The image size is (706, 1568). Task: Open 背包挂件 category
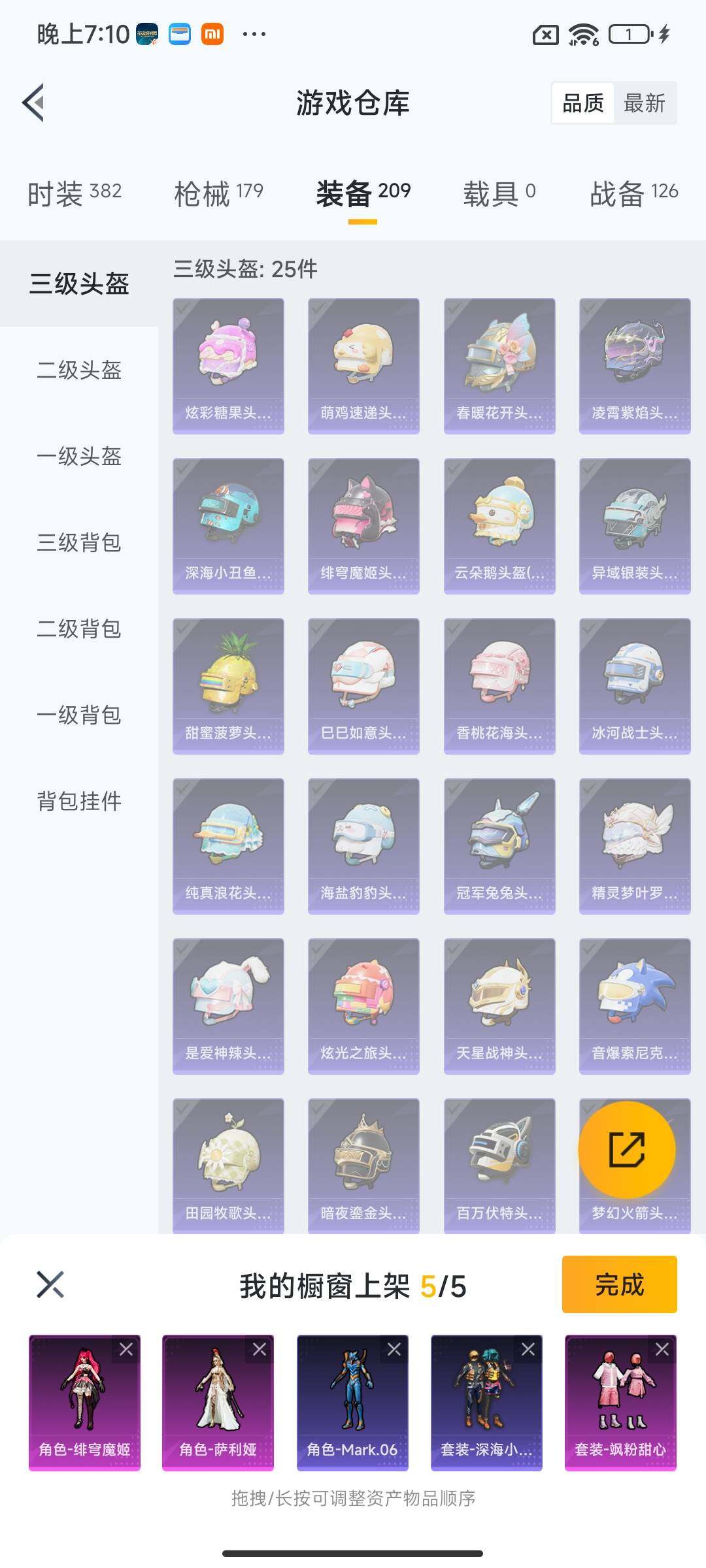pos(79,802)
